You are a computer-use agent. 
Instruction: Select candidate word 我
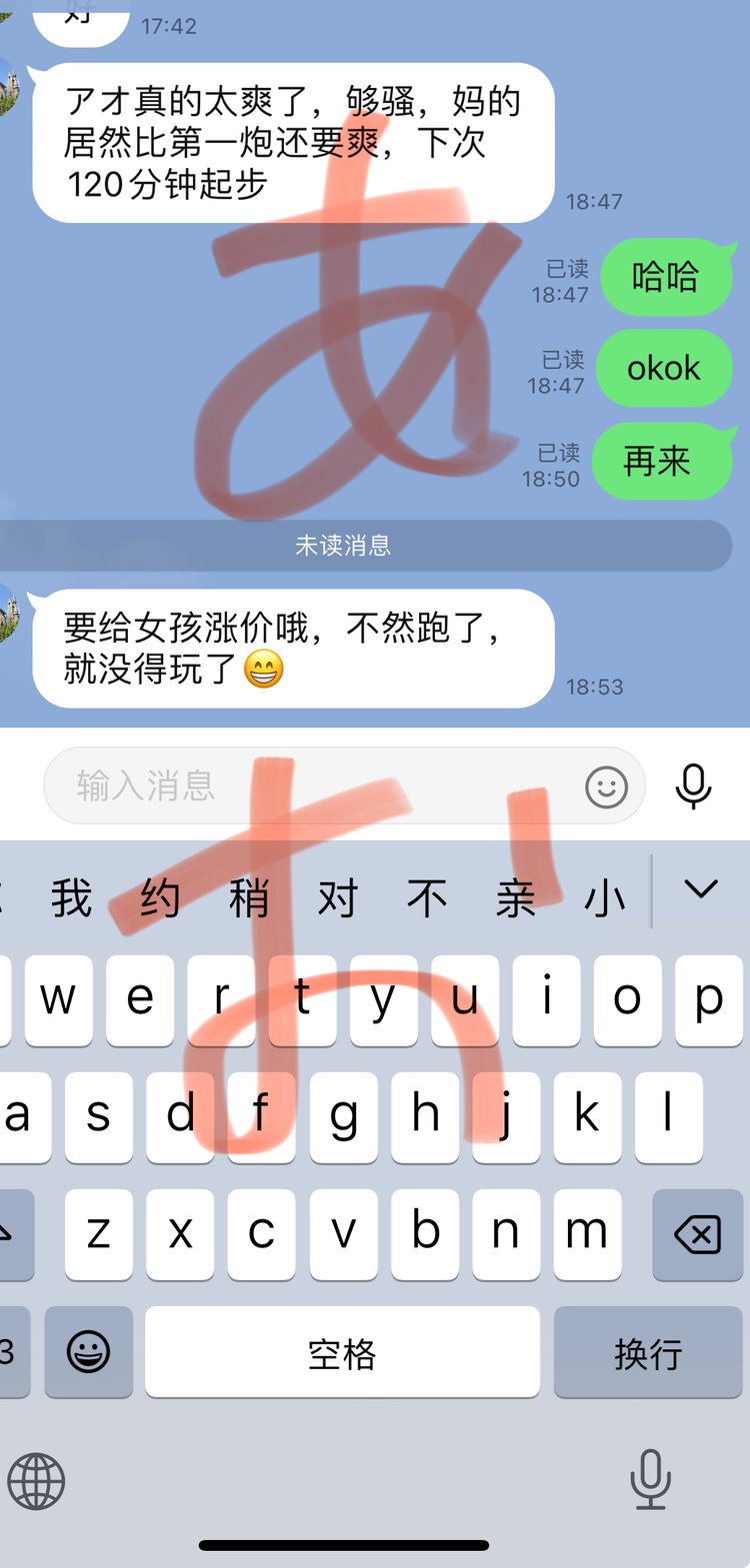coord(72,898)
